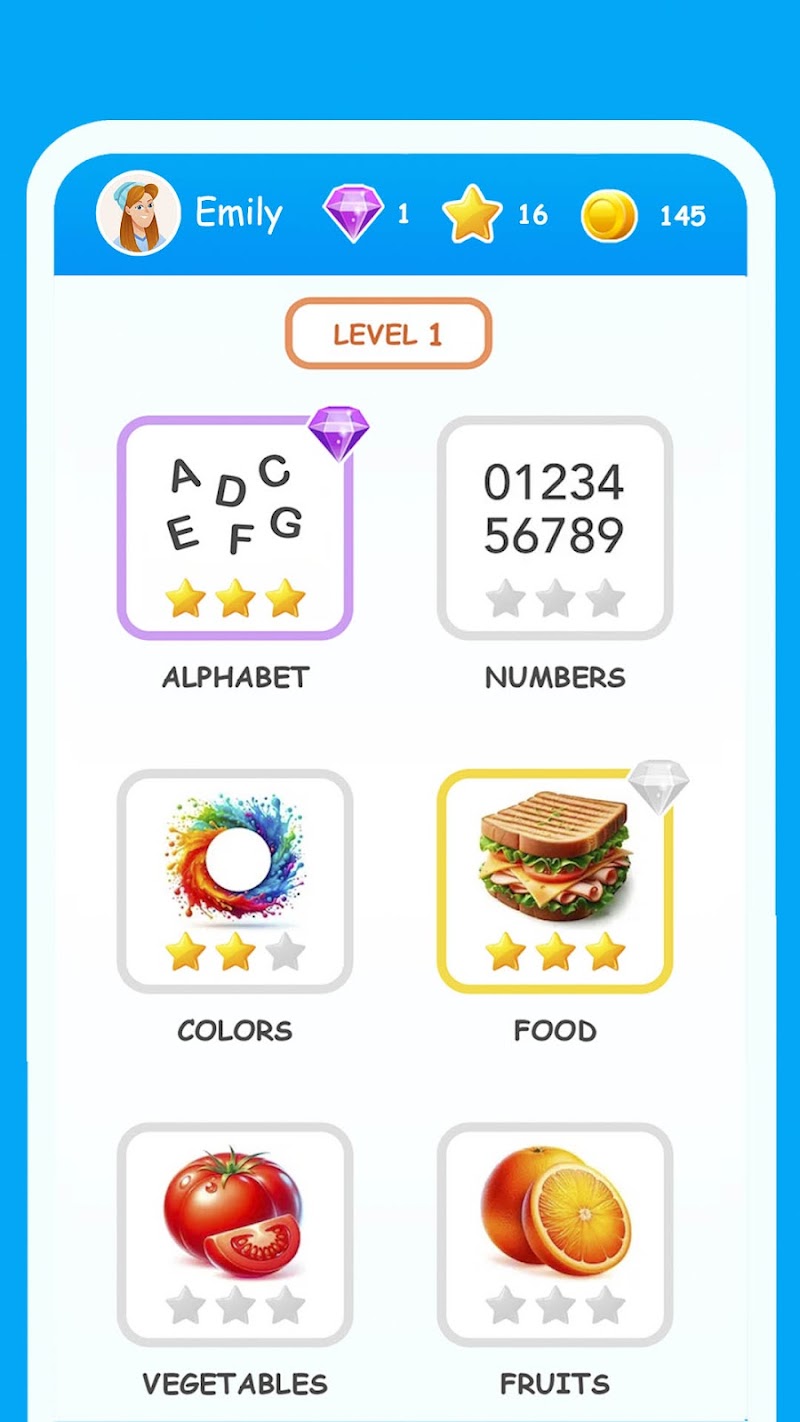
Task: Tap the Level 1 button
Action: pyautogui.click(x=388, y=333)
